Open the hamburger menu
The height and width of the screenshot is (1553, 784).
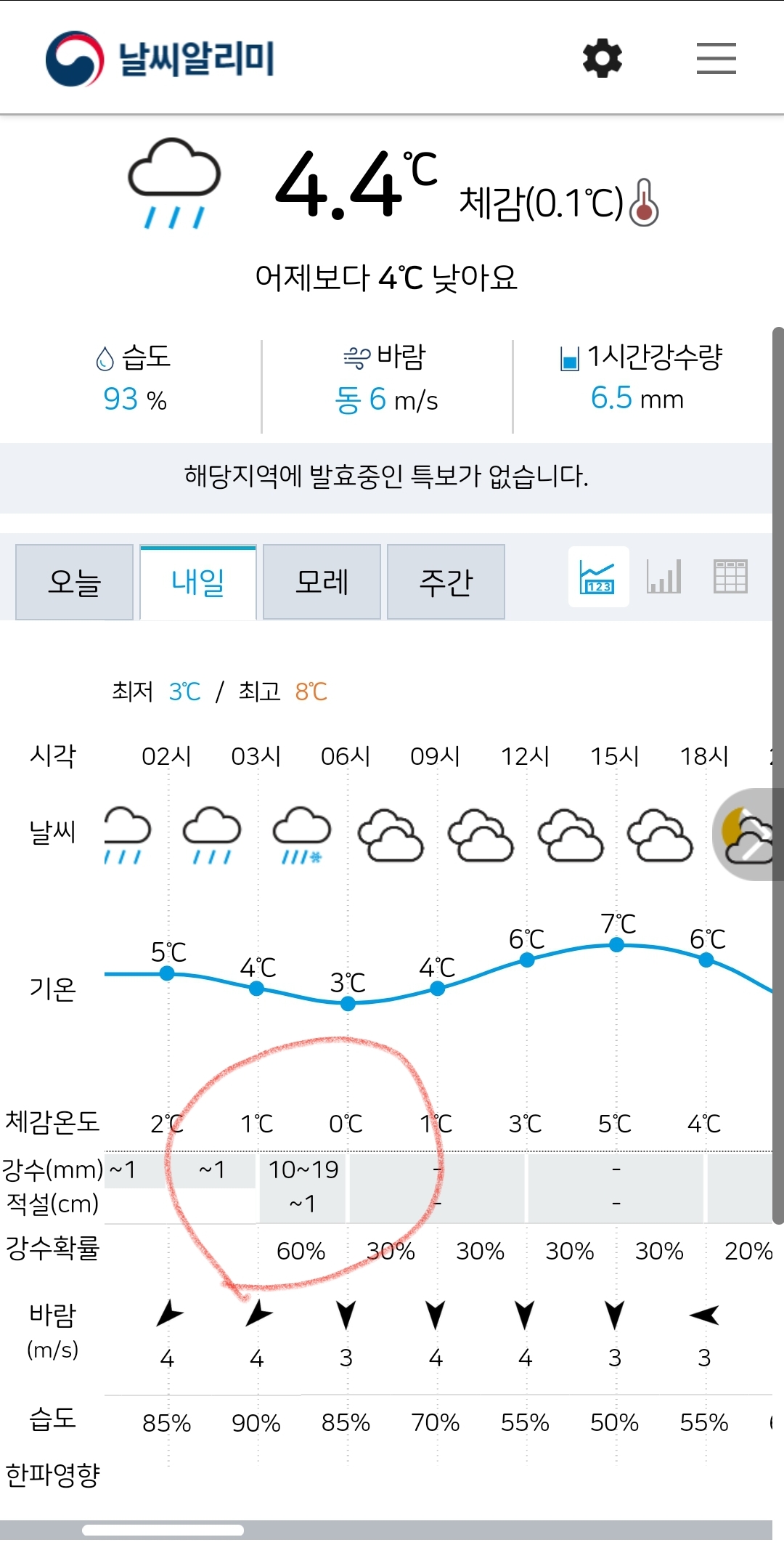716,59
